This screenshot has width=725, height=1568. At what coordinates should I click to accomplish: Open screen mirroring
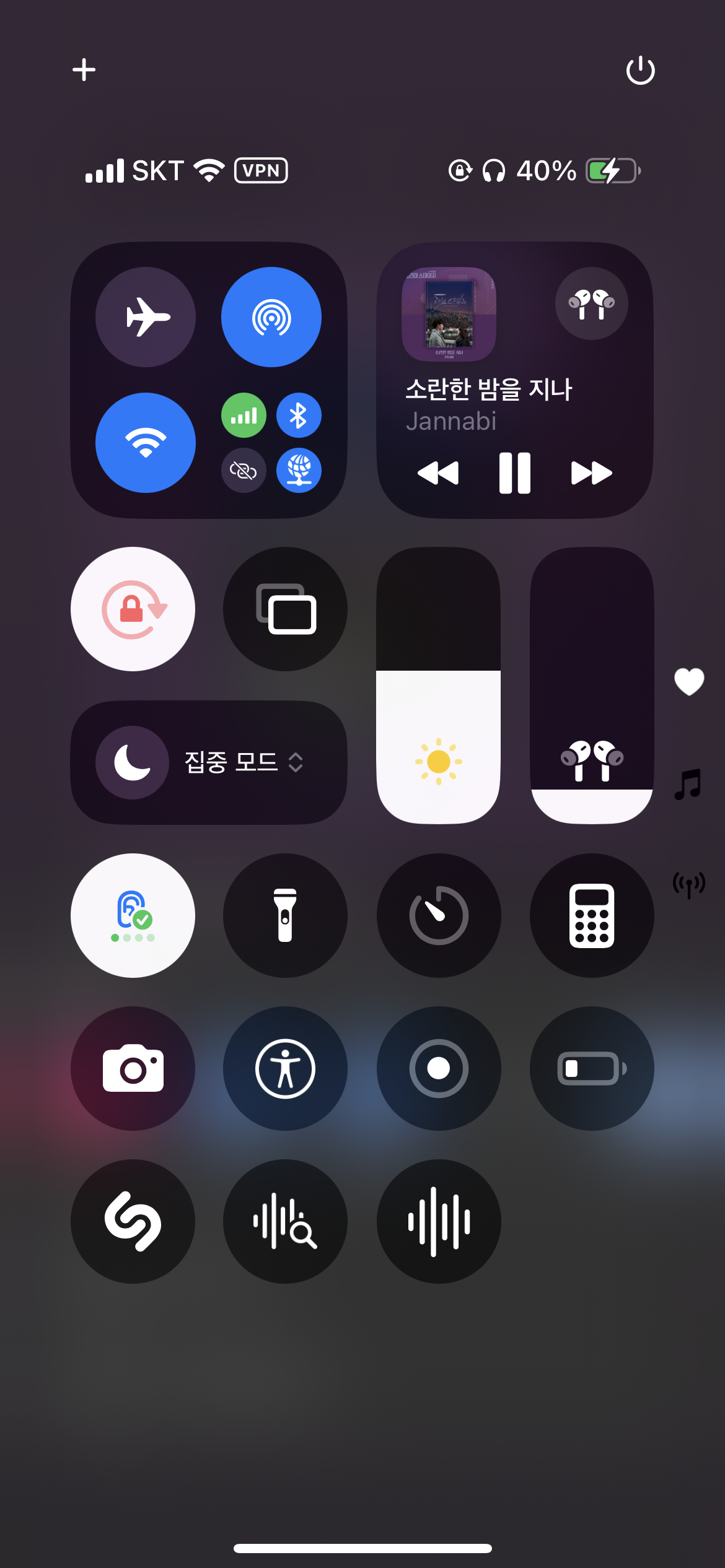(x=286, y=609)
